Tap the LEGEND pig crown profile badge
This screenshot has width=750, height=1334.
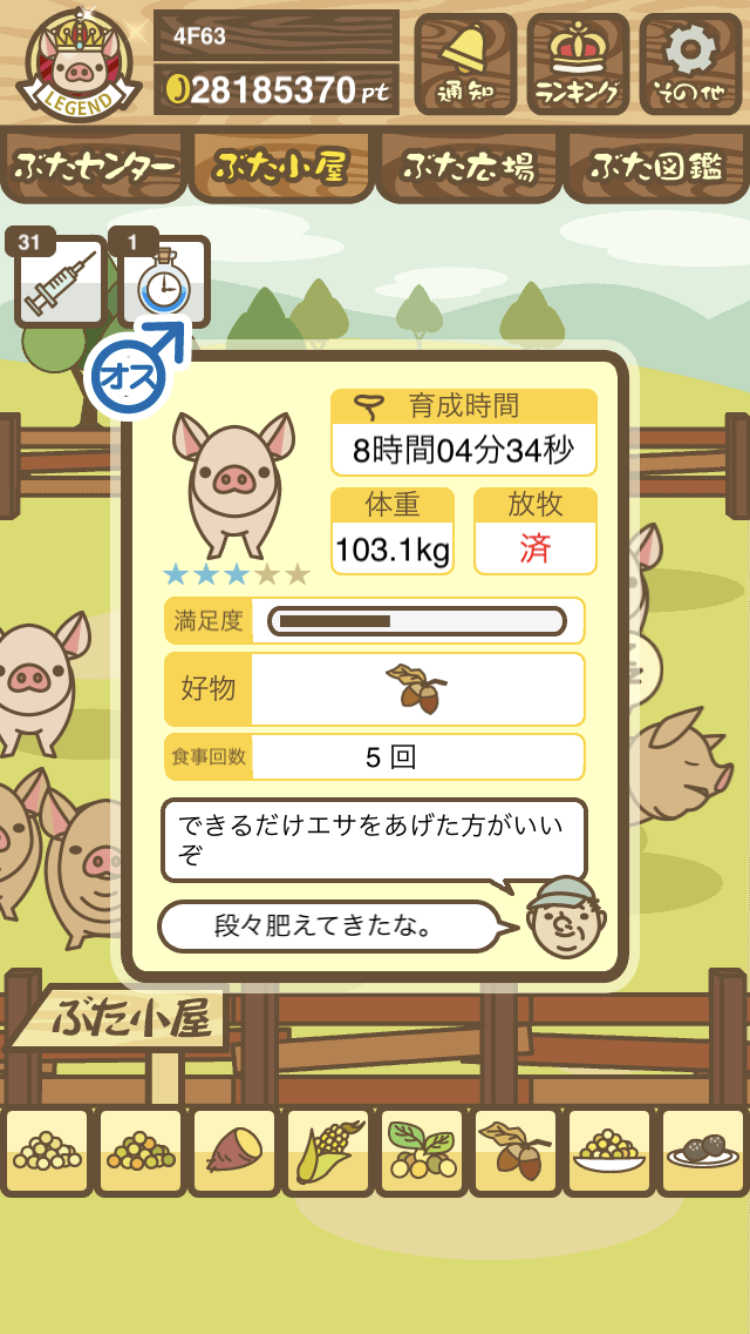click(x=79, y=62)
